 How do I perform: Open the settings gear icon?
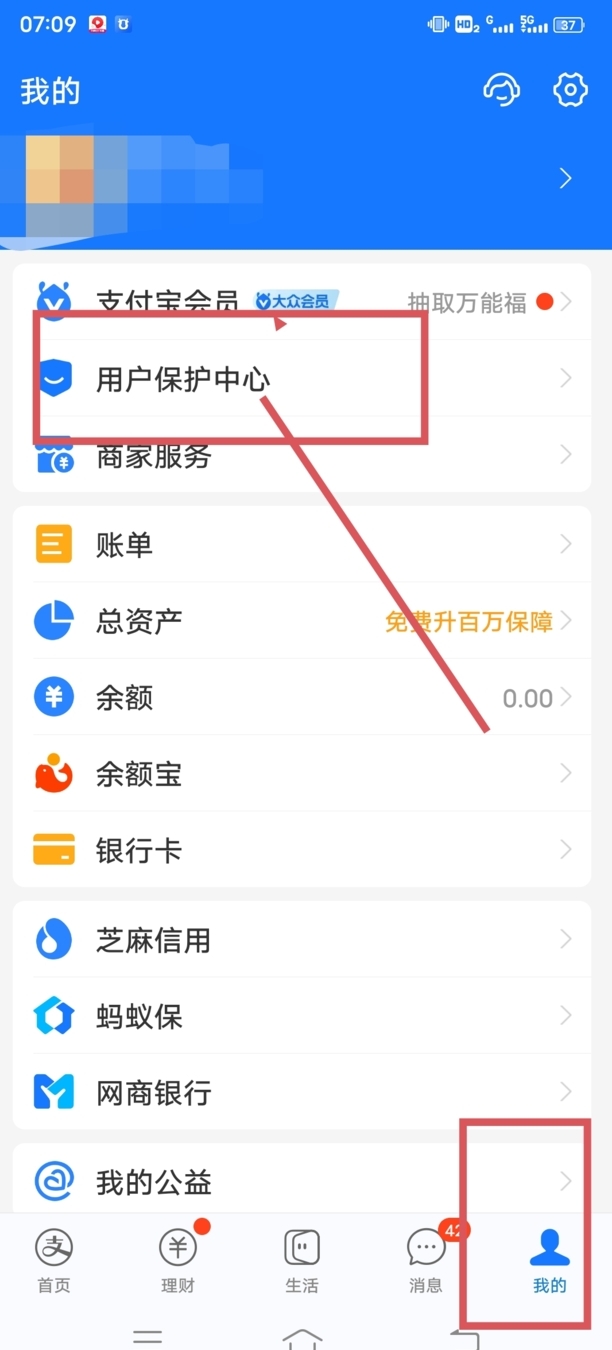coord(570,91)
